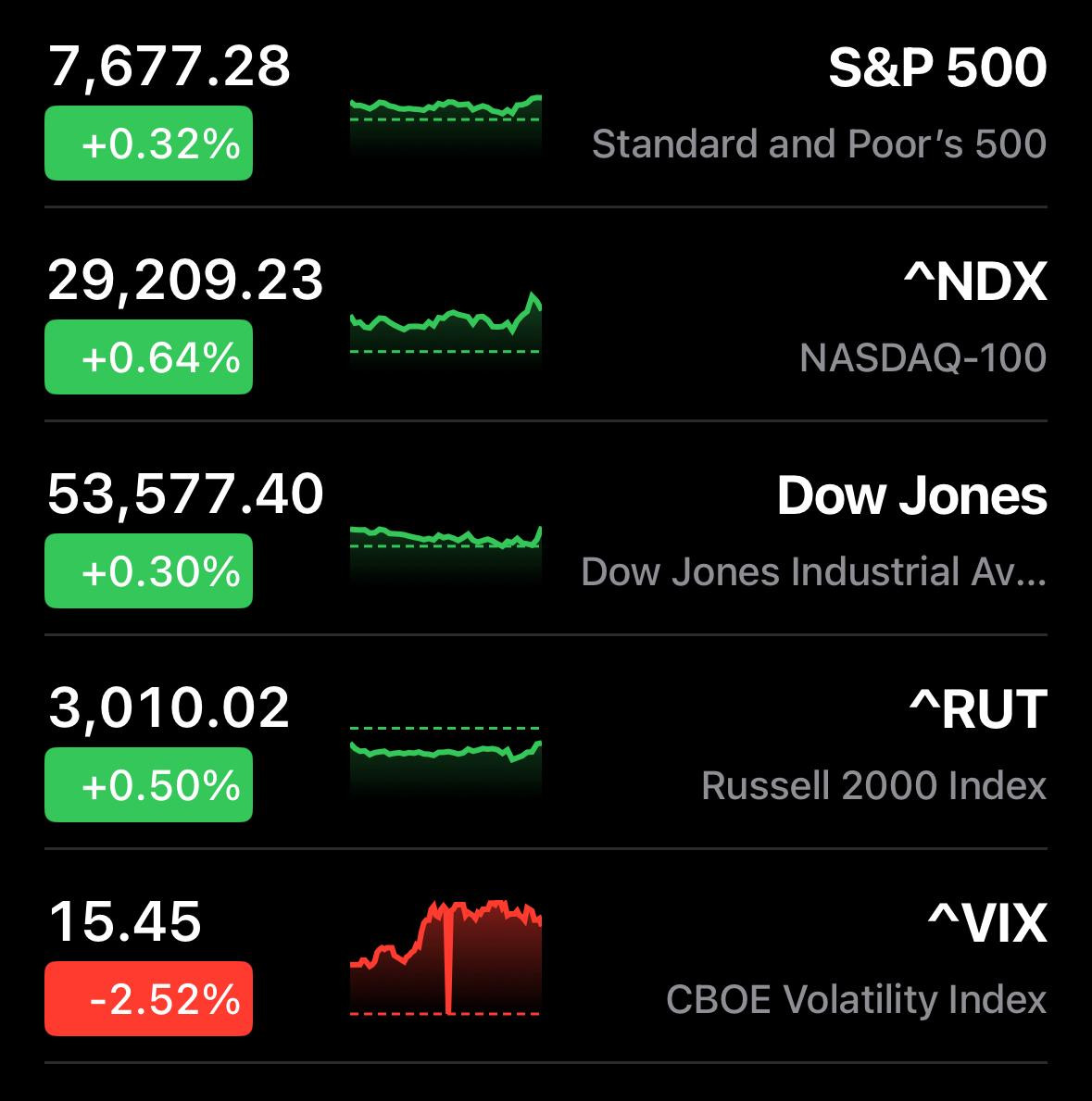Tap the +0.32% change badge for S&P 500

click(x=148, y=144)
